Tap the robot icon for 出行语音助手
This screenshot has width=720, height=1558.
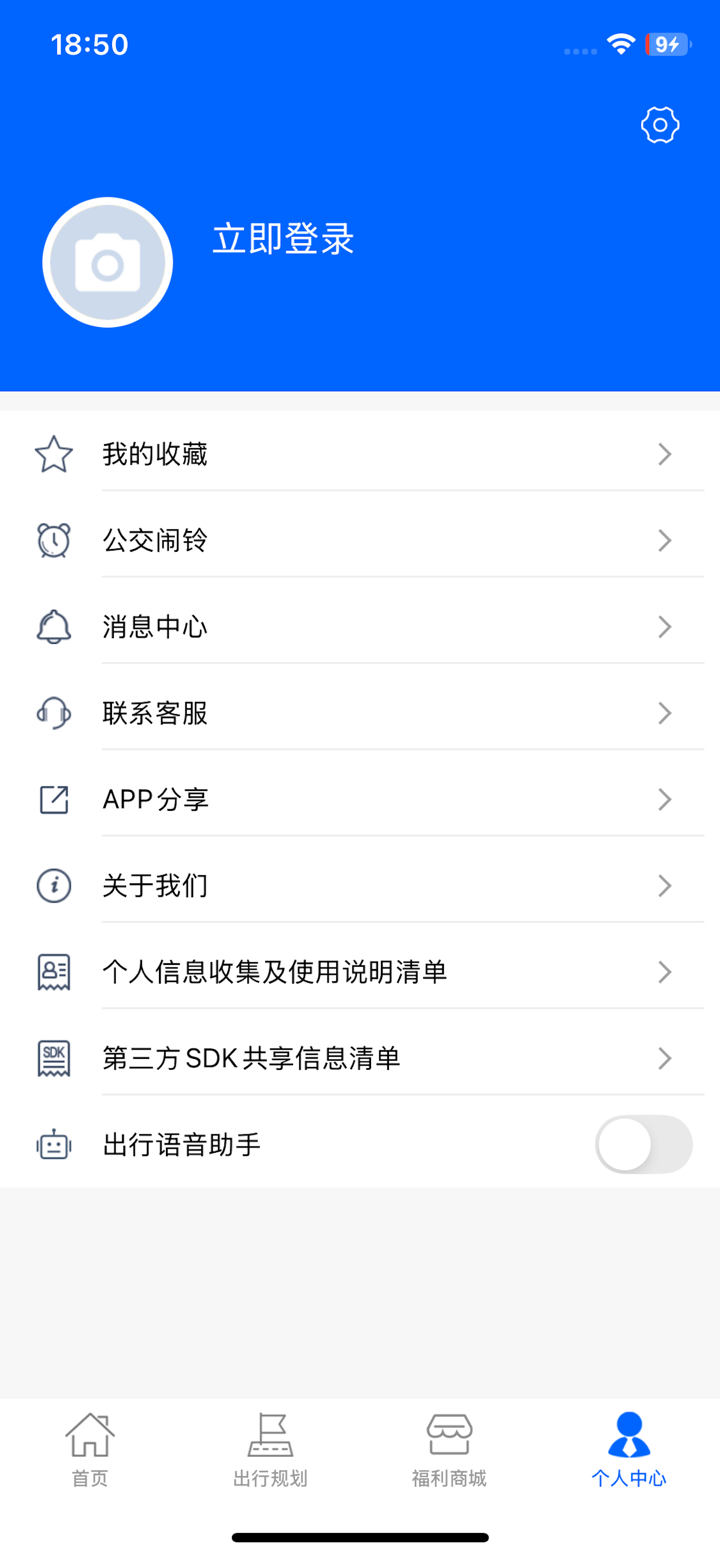click(x=53, y=1144)
